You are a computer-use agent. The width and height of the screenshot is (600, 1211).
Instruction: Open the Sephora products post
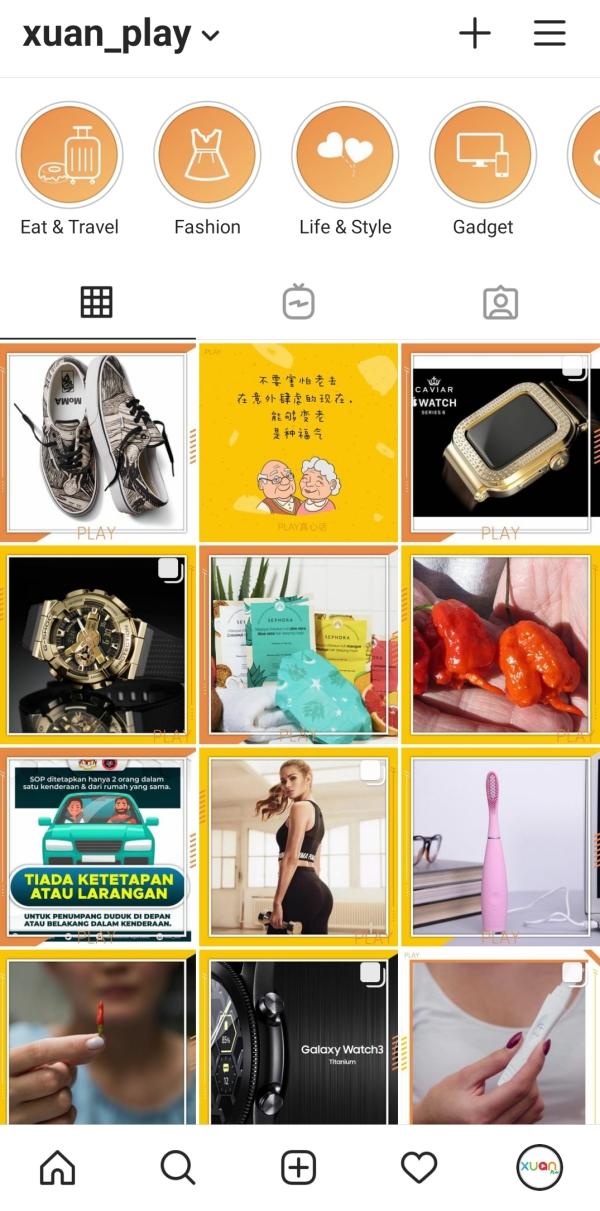point(298,645)
